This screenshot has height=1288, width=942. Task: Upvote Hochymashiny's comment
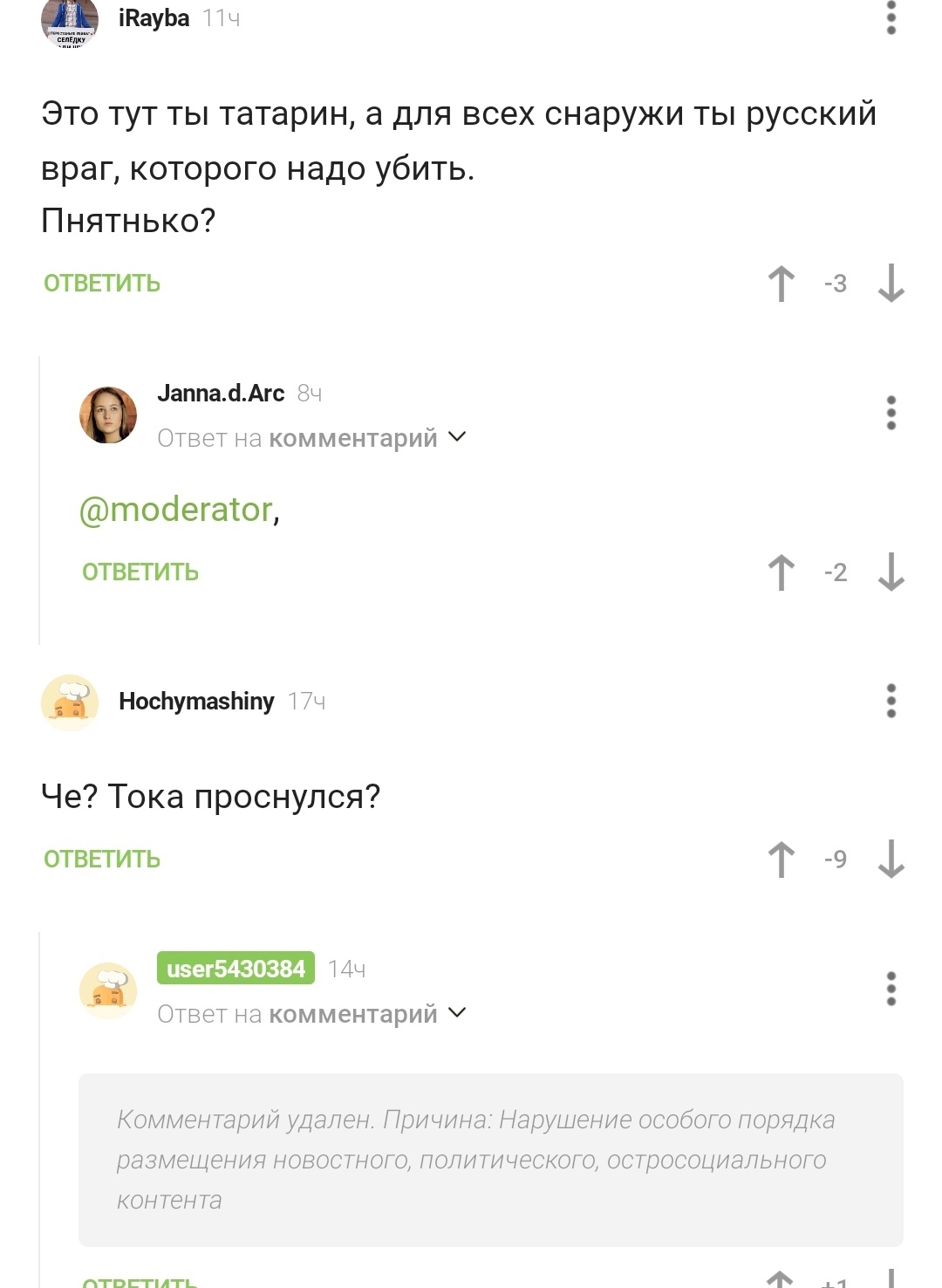[782, 860]
